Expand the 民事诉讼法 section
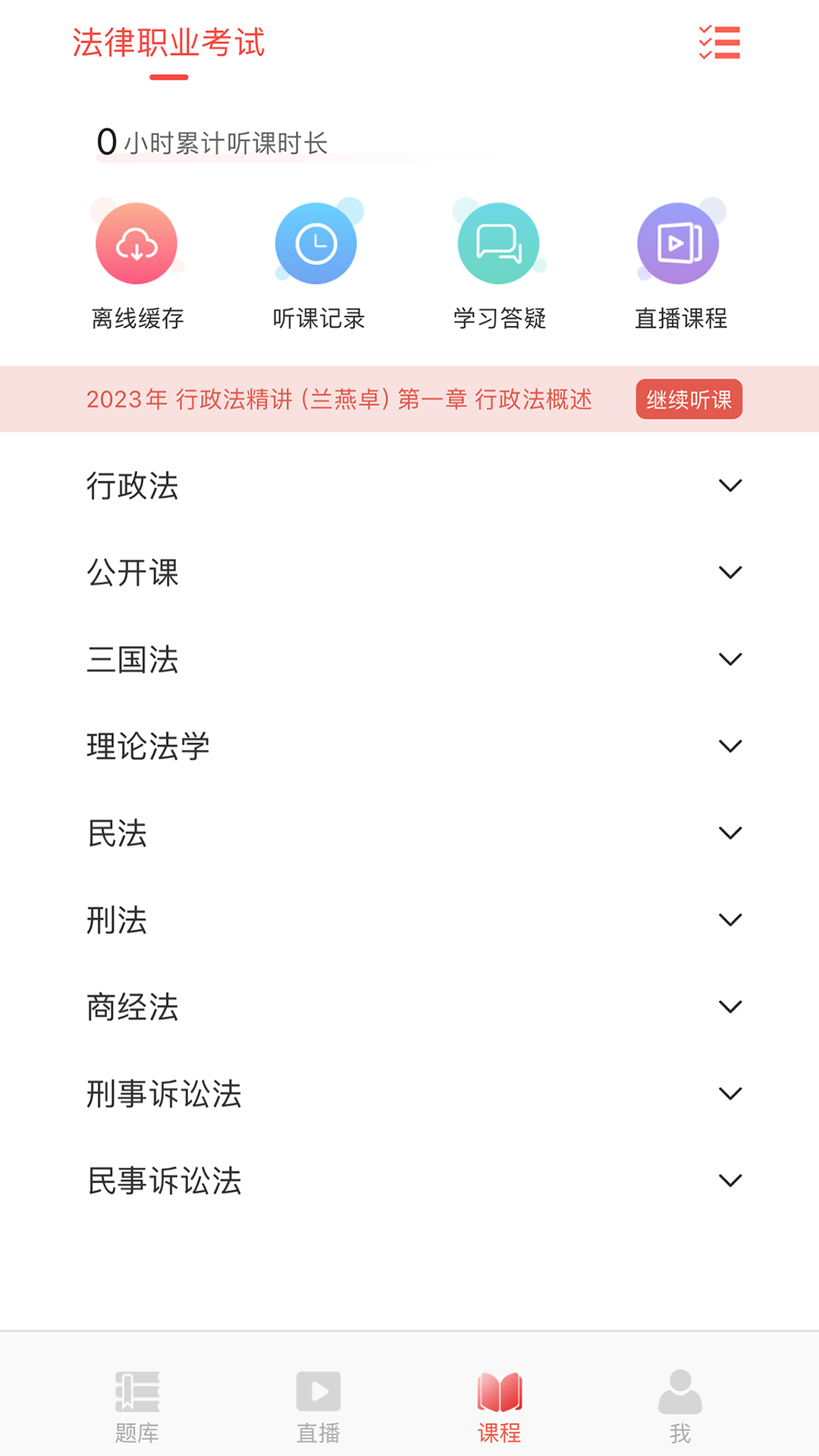The image size is (819, 1456). pyautogui.click(x=409, y=1180)
